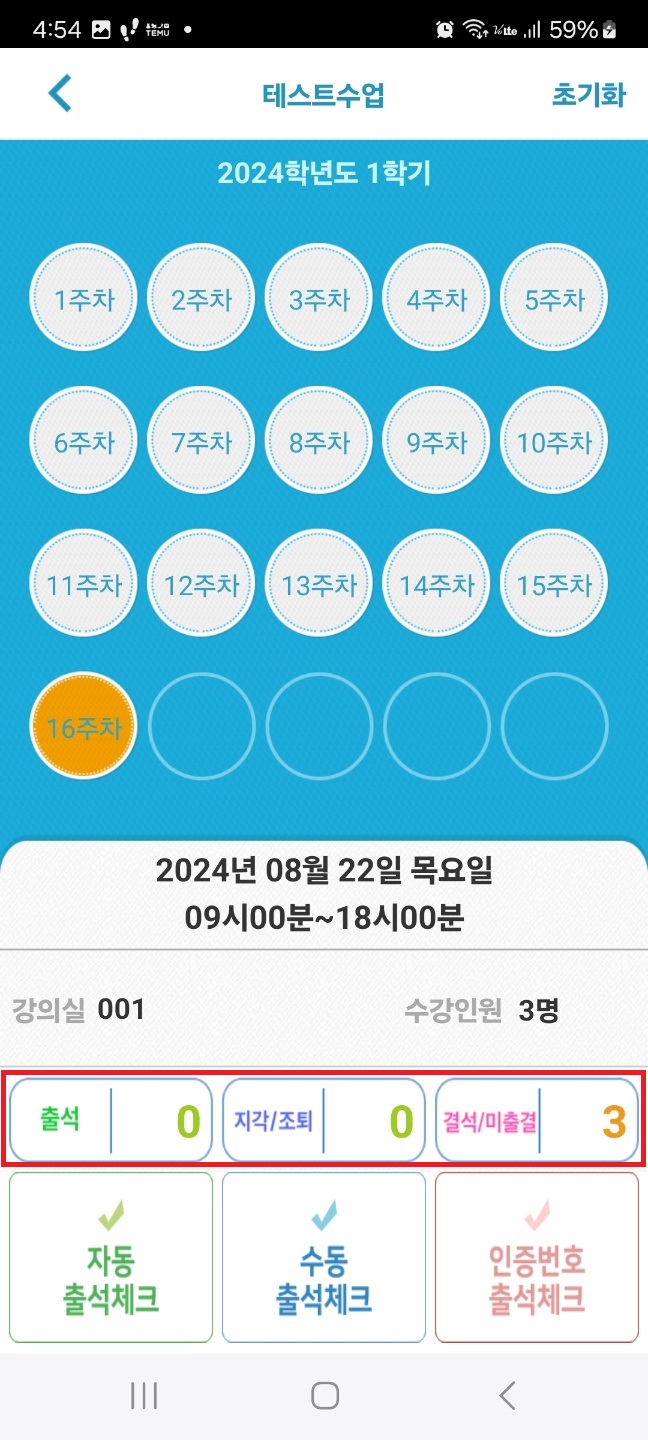
Task: Open 수동 출석체크
Action: click(x=323, y=1257)
